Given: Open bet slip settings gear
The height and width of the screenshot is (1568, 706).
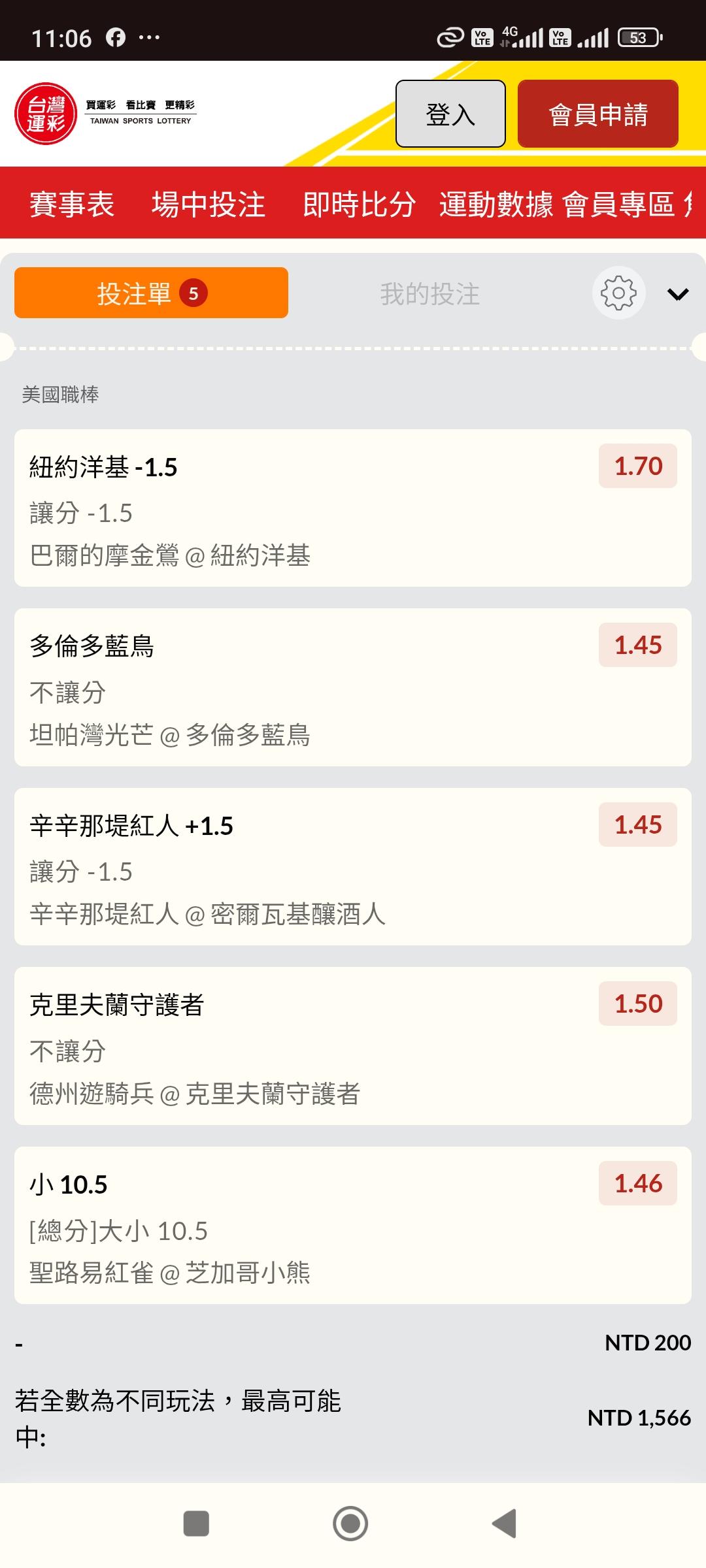Looking at the screenshot, I should point(618,293).
